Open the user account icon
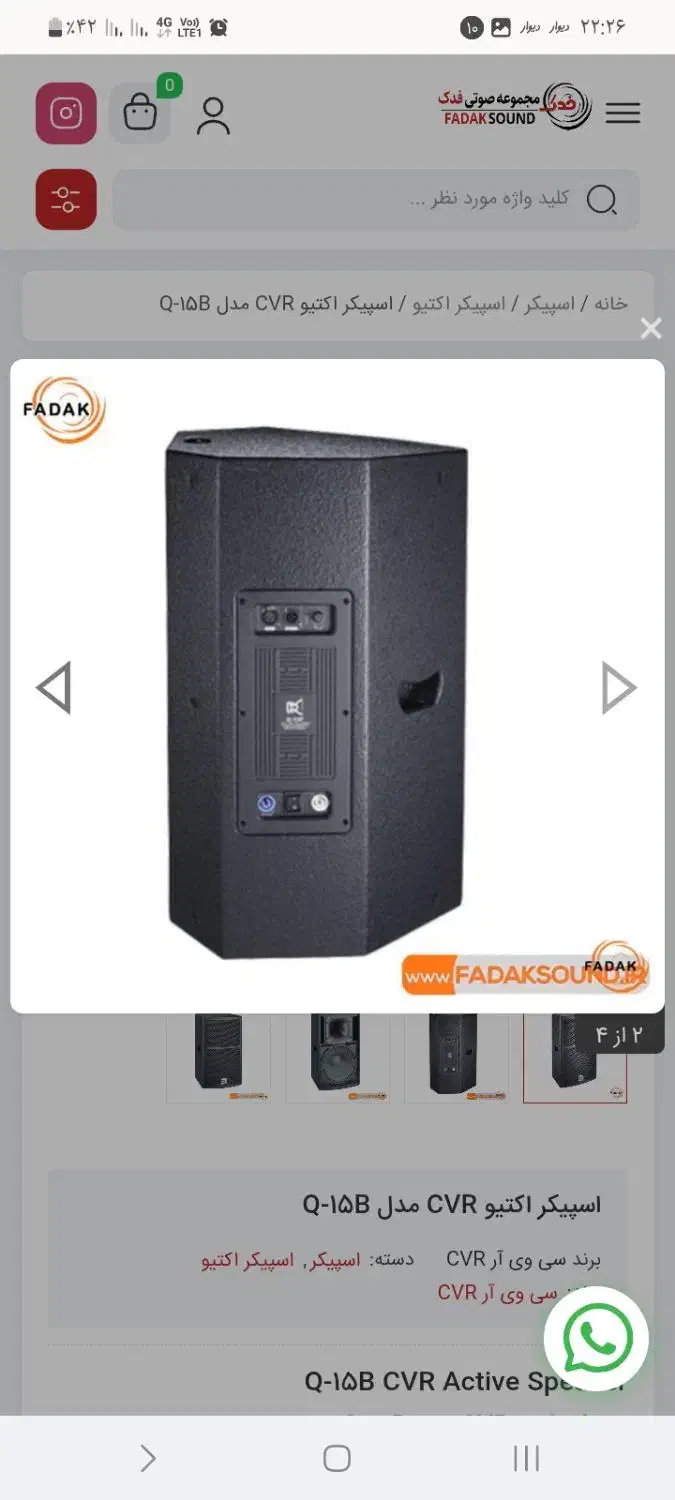The width and height of the screenshot is (675, 1500). click(x=213, y=115)
